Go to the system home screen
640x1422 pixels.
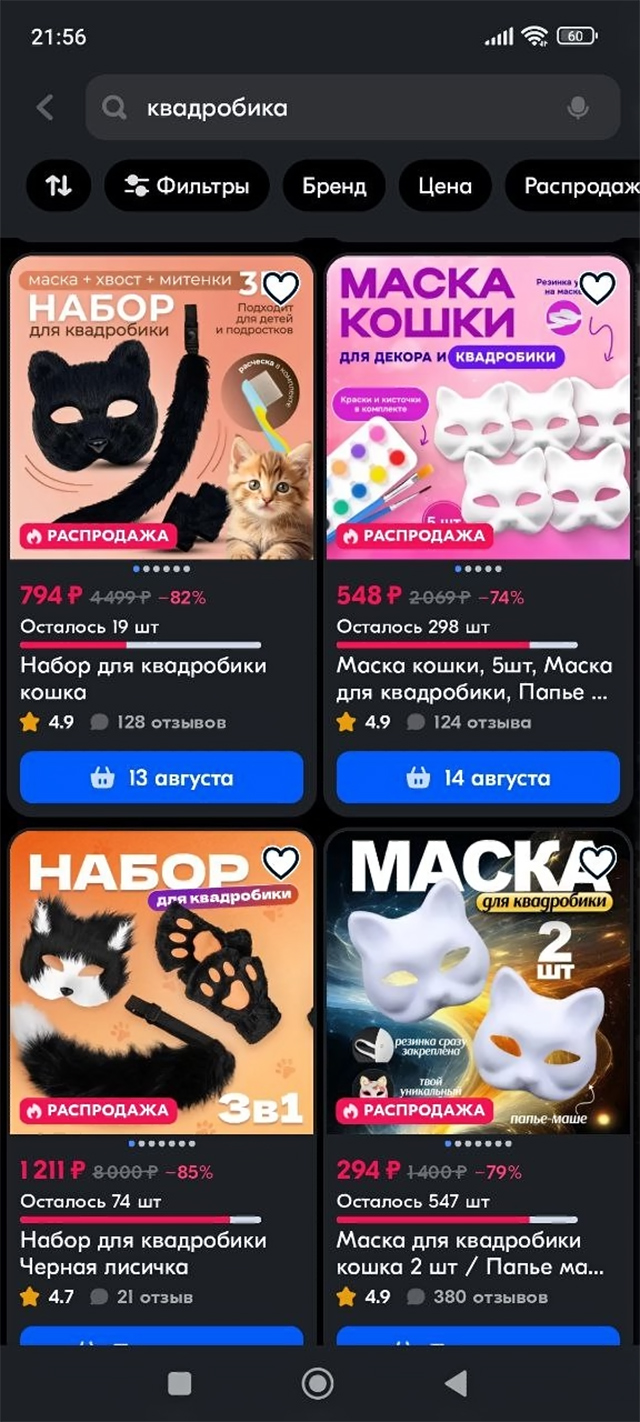[x=318, y=1383]
